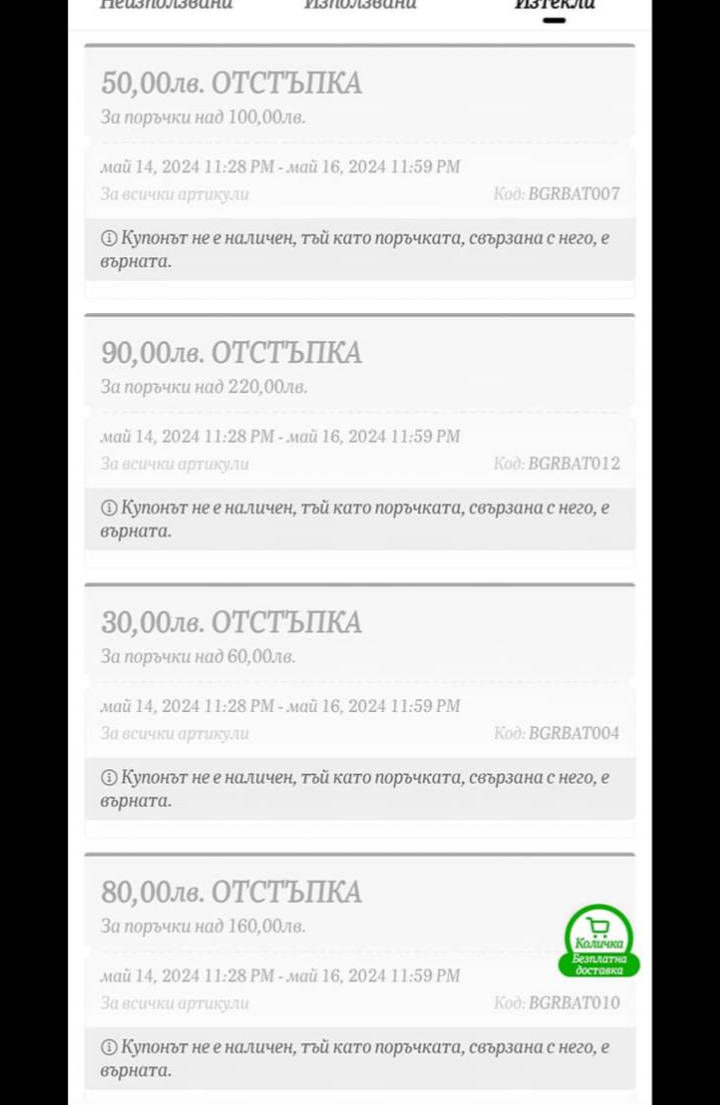Screen dimensions: 720x1105
Task: Switch to the Използвани tab
Action: pyautogui.click(x=360, y=5)
